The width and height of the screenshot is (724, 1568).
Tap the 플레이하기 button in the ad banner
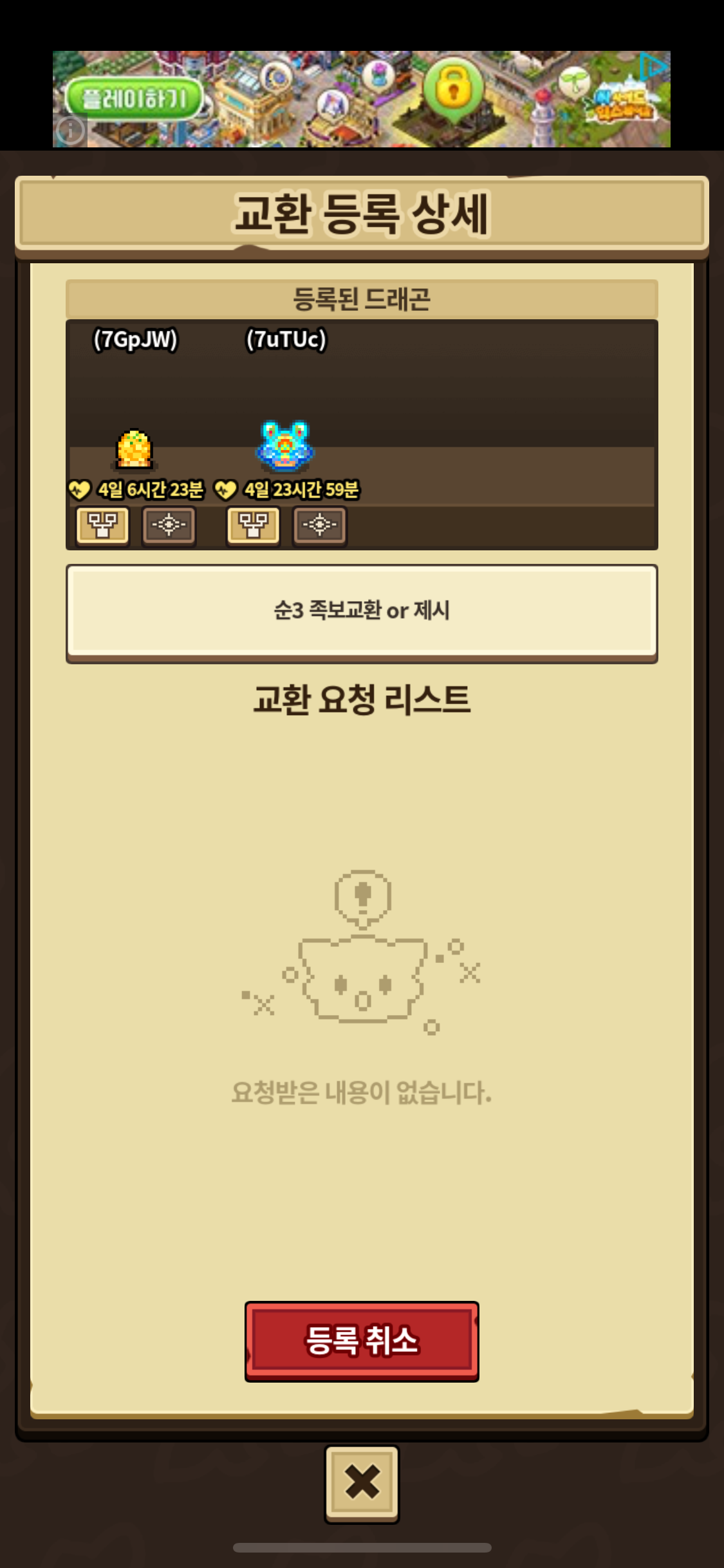tap(134, 99)
